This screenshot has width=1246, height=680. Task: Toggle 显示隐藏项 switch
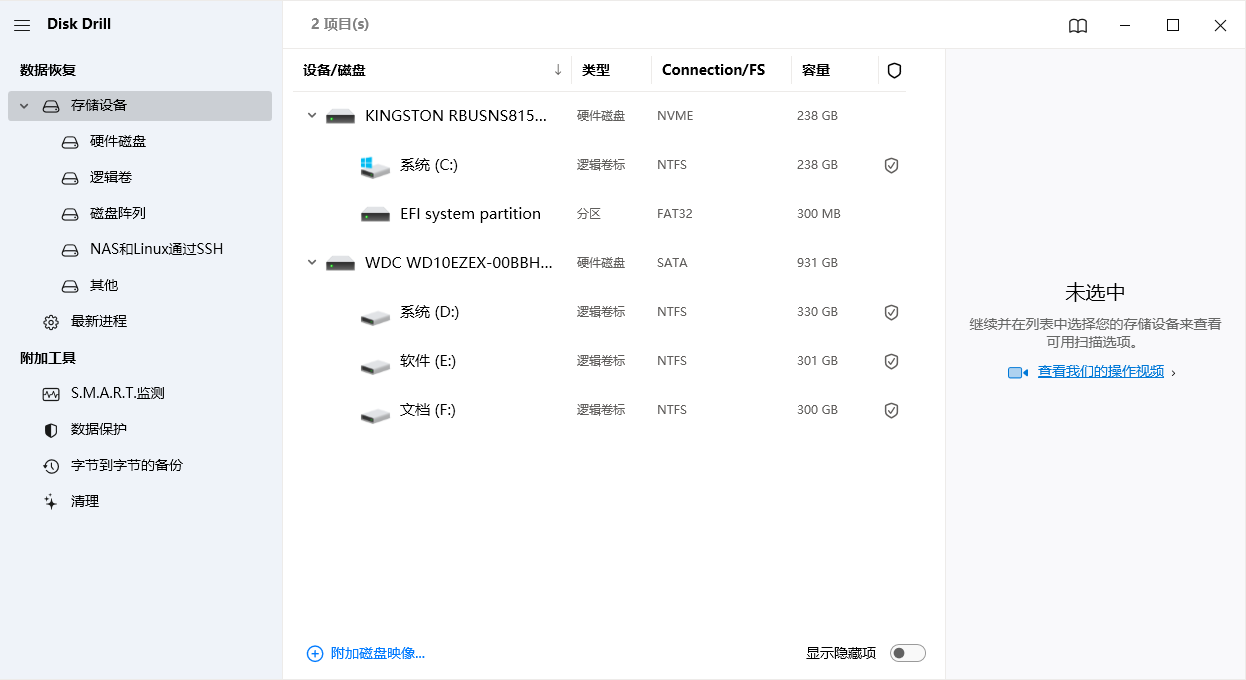(x=907, y=653)
